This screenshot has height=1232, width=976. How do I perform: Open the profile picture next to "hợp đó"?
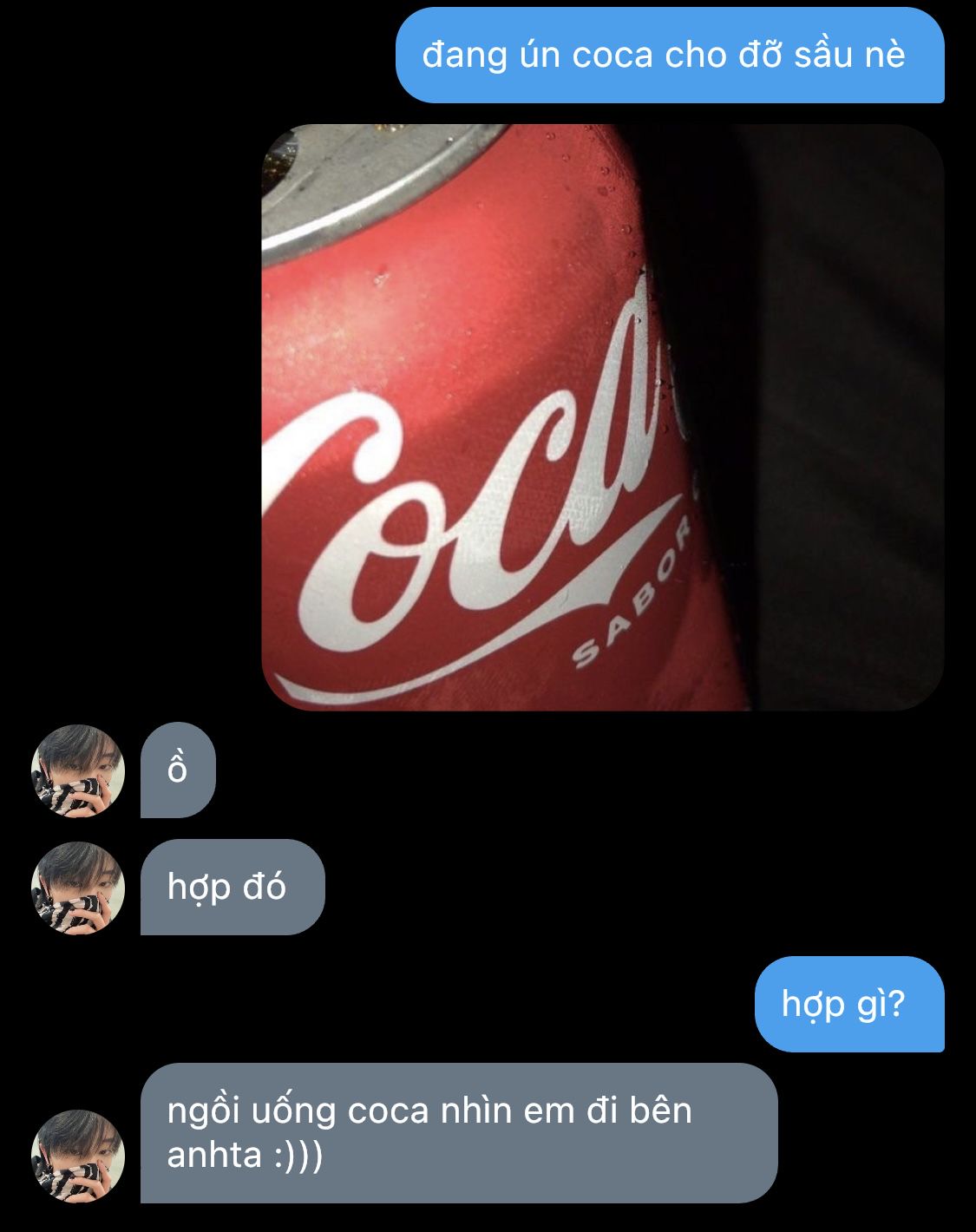click(x=78, y=888)
